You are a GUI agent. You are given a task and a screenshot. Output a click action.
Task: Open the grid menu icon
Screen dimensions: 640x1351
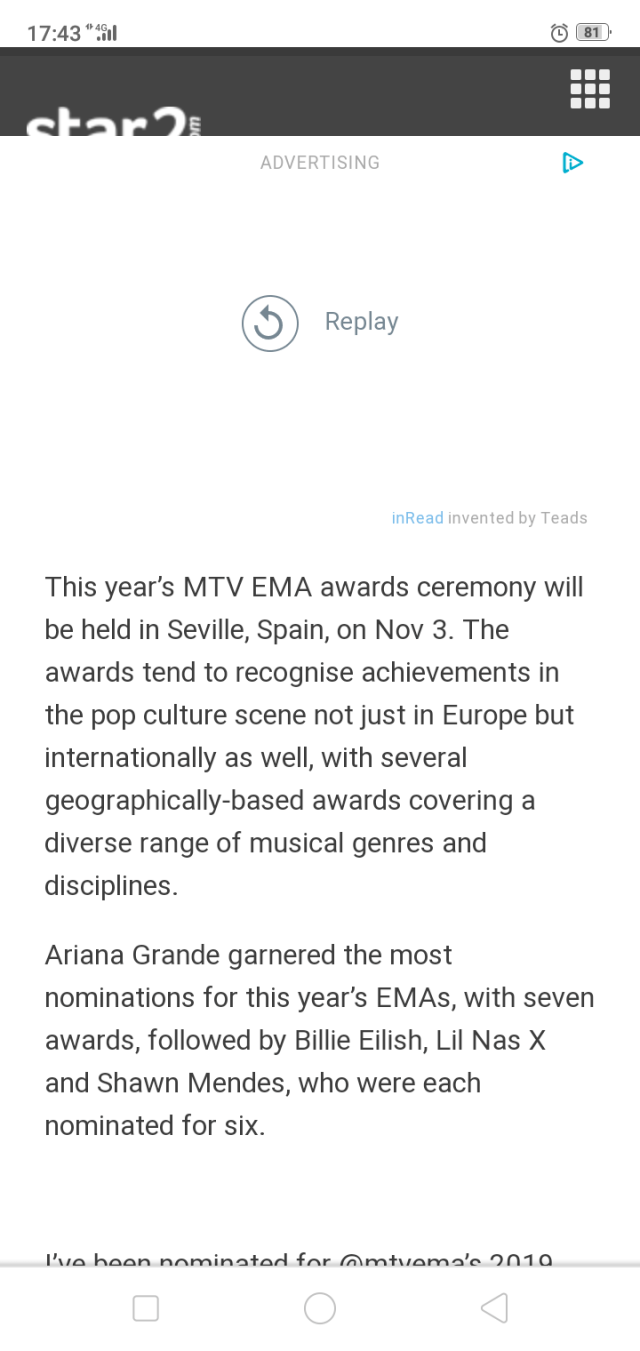coord(590,89)
